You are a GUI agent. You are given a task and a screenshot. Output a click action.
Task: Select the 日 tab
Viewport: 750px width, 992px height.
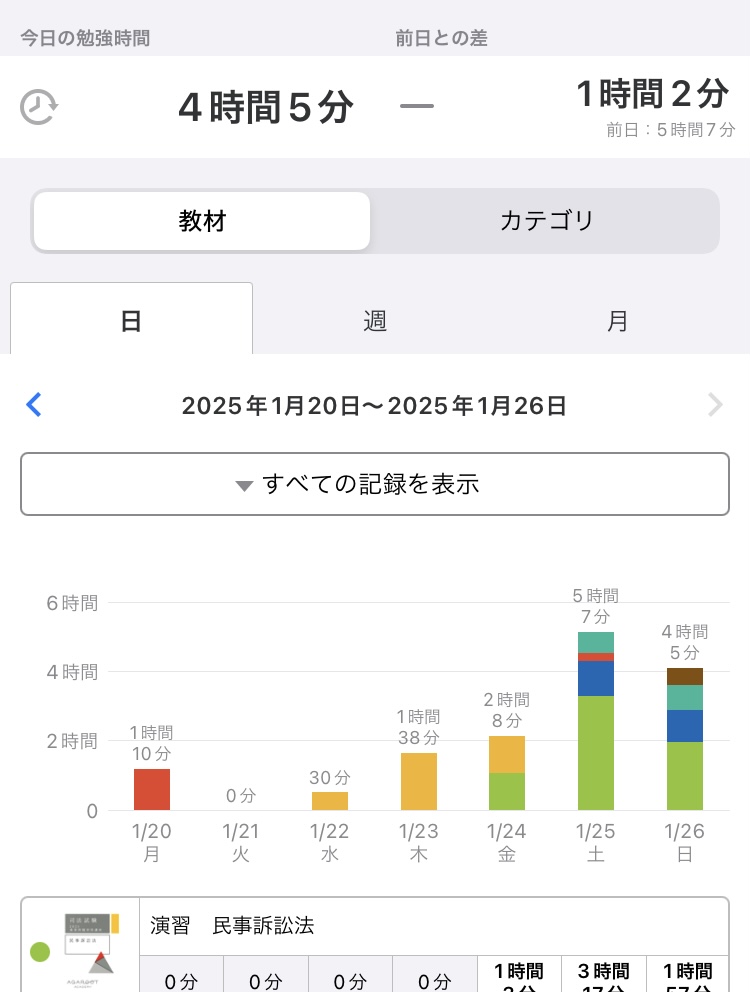131,320
